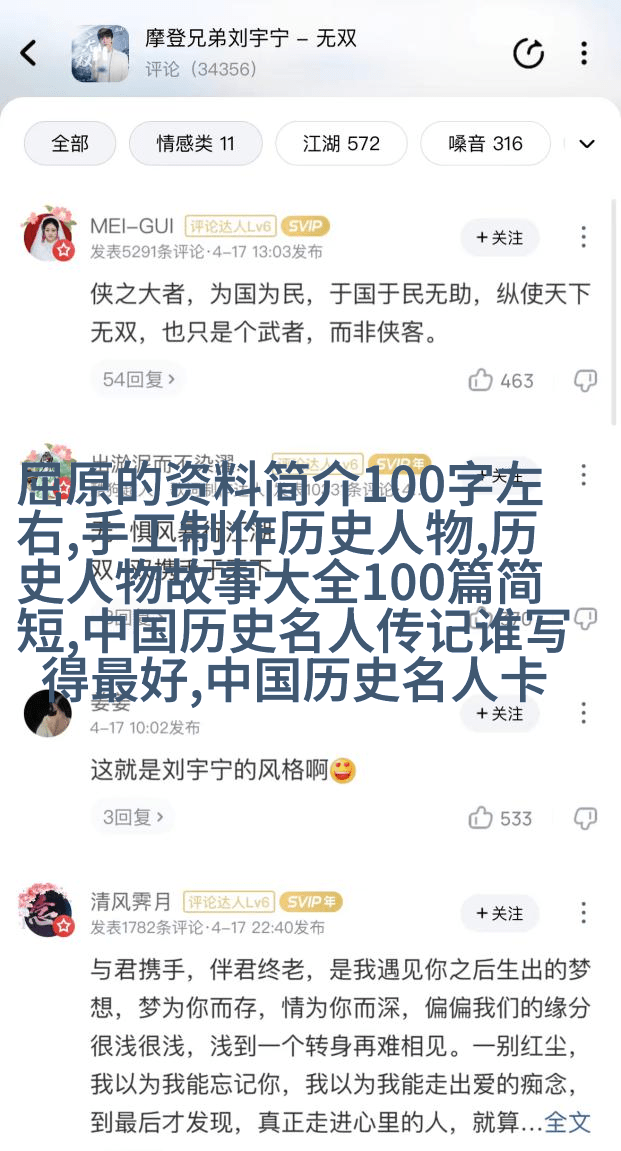Open MEI-GUI's profile avatar

click(x=48, y=236)
